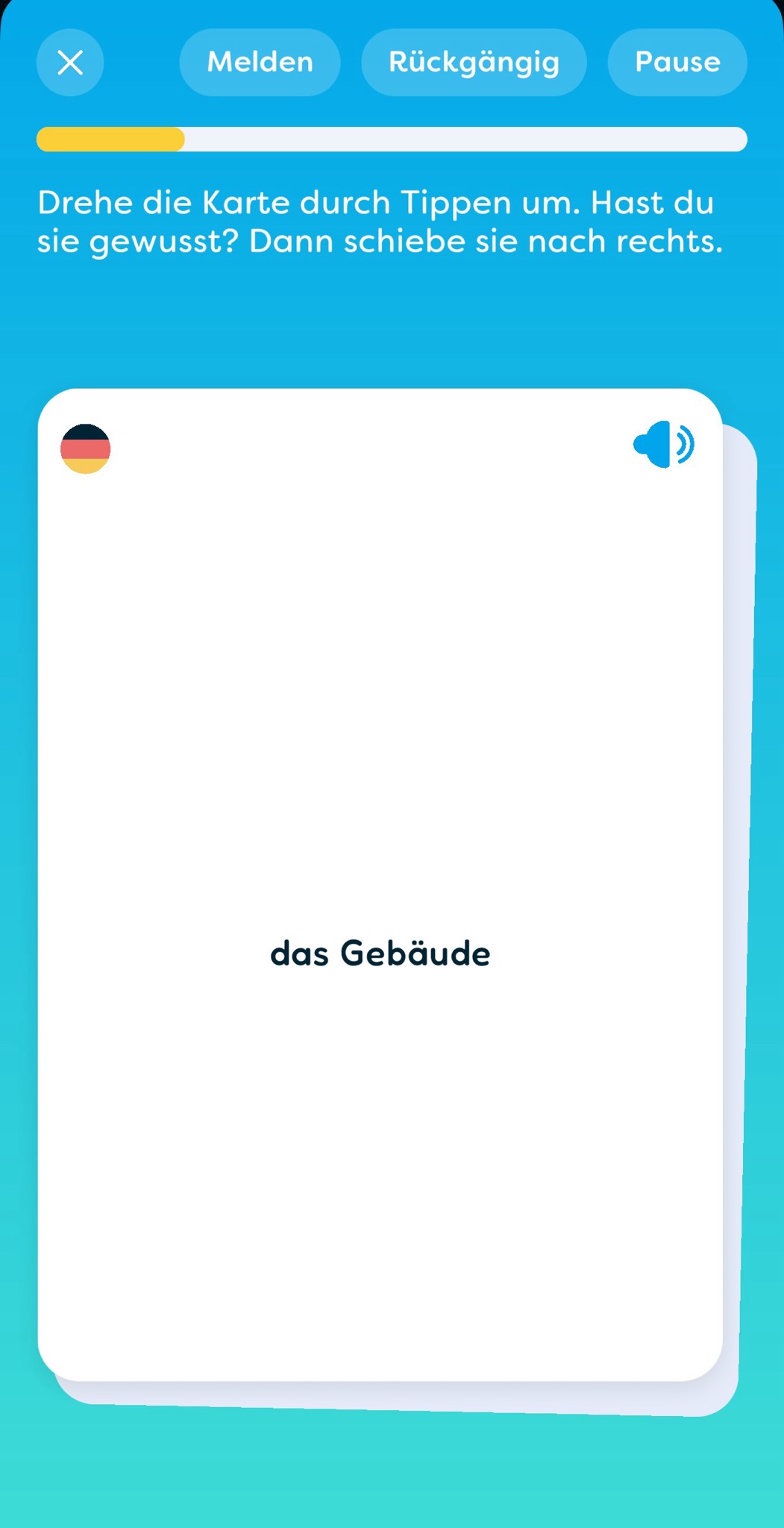This screenshot has width=784, height=1528.
Task: Tap the Melden button
Action: pyautogui.click(x=260, y=63)
